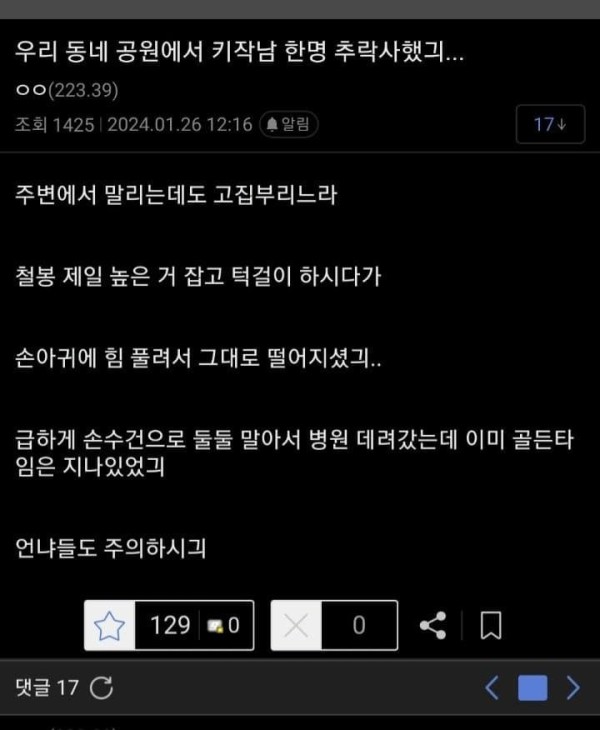This screenshot has height=730, width=600.
Task: Downvote the post with the X button
Action: coord(295,626)
